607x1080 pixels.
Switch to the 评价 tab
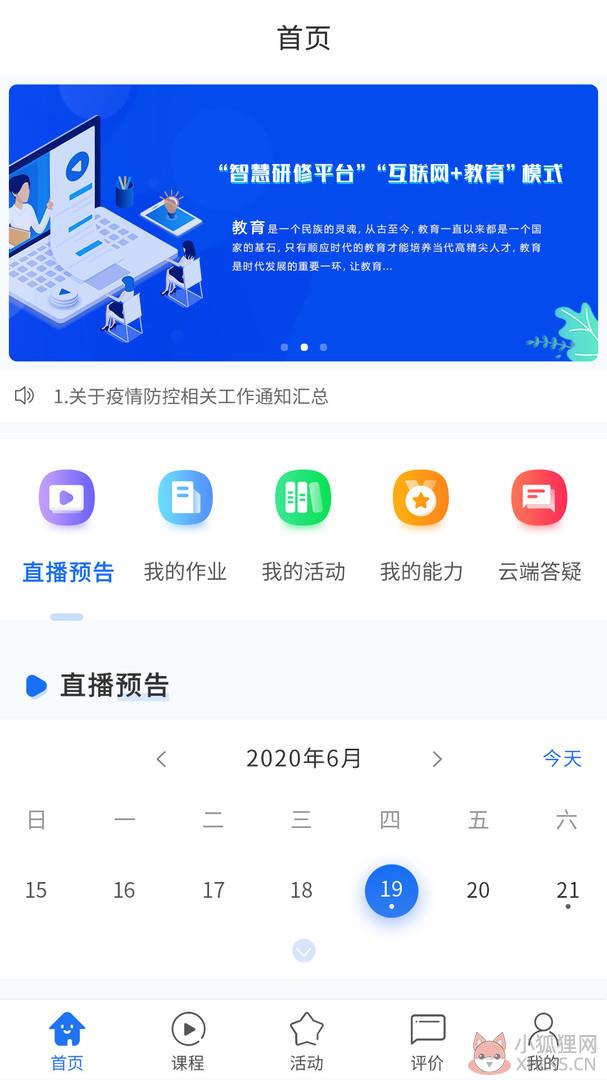tap(427, 1041)
